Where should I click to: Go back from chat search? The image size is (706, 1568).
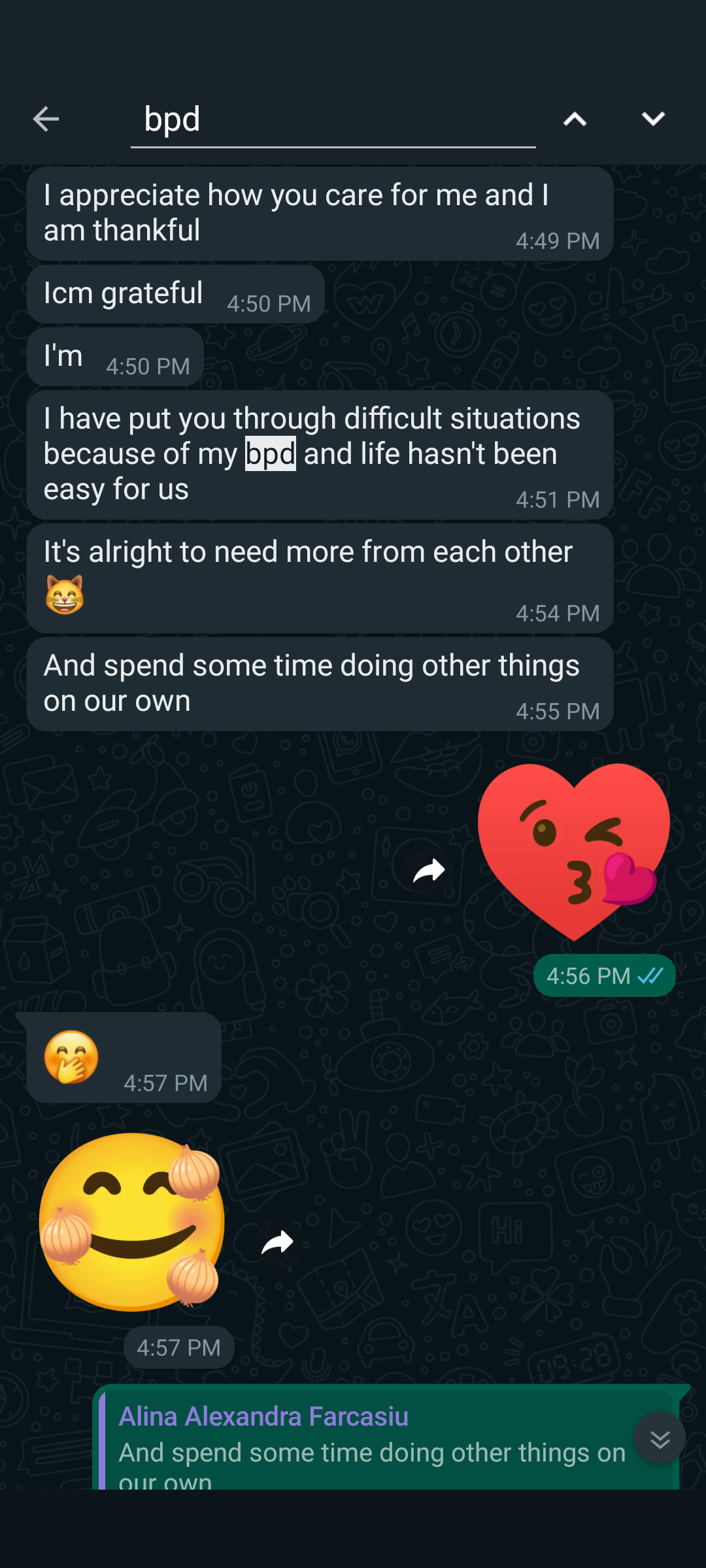tap(46, 119)
